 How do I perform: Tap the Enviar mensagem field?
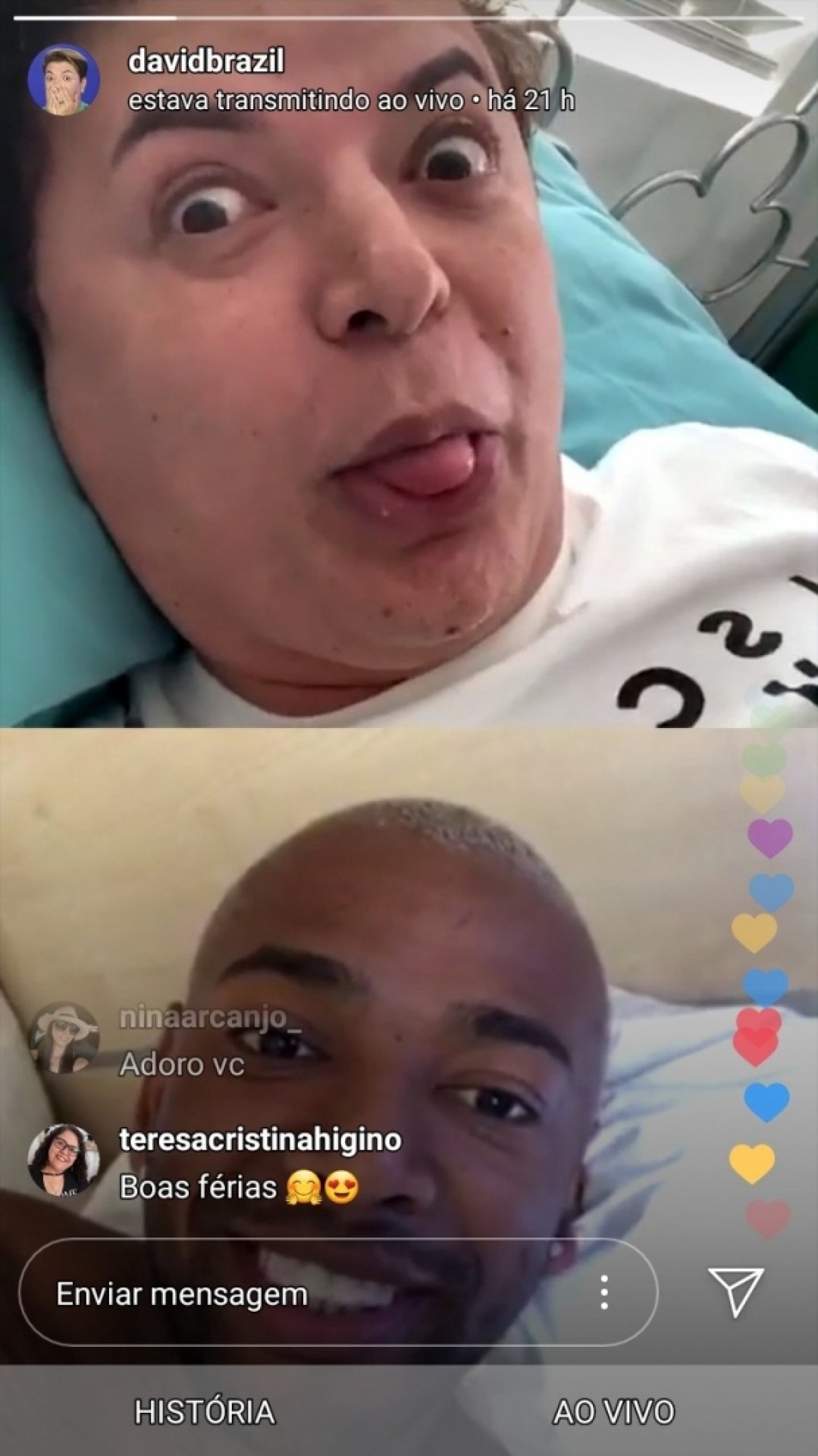(x=303, y=1294)
